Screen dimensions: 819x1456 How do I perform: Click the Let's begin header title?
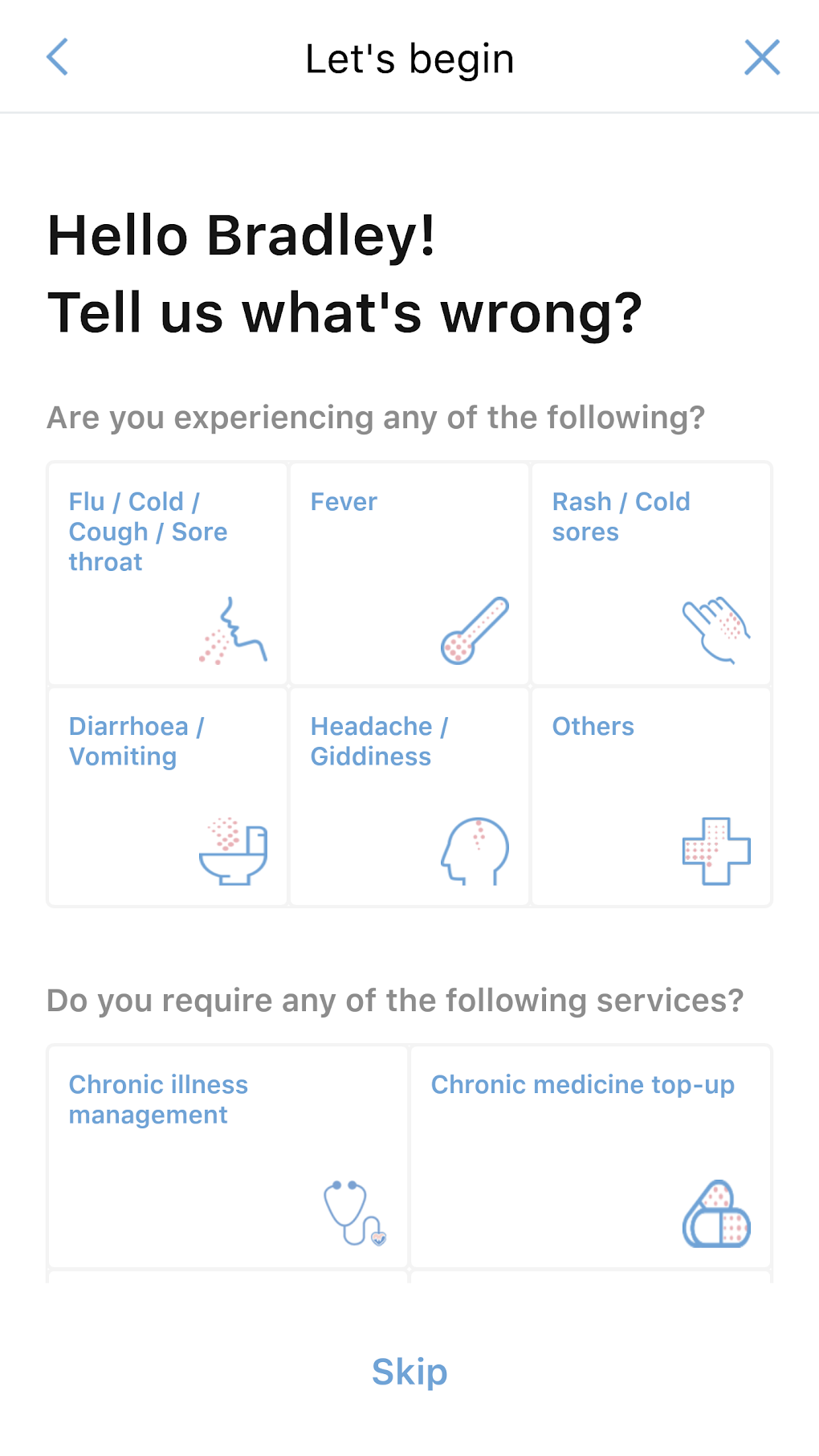409,57
